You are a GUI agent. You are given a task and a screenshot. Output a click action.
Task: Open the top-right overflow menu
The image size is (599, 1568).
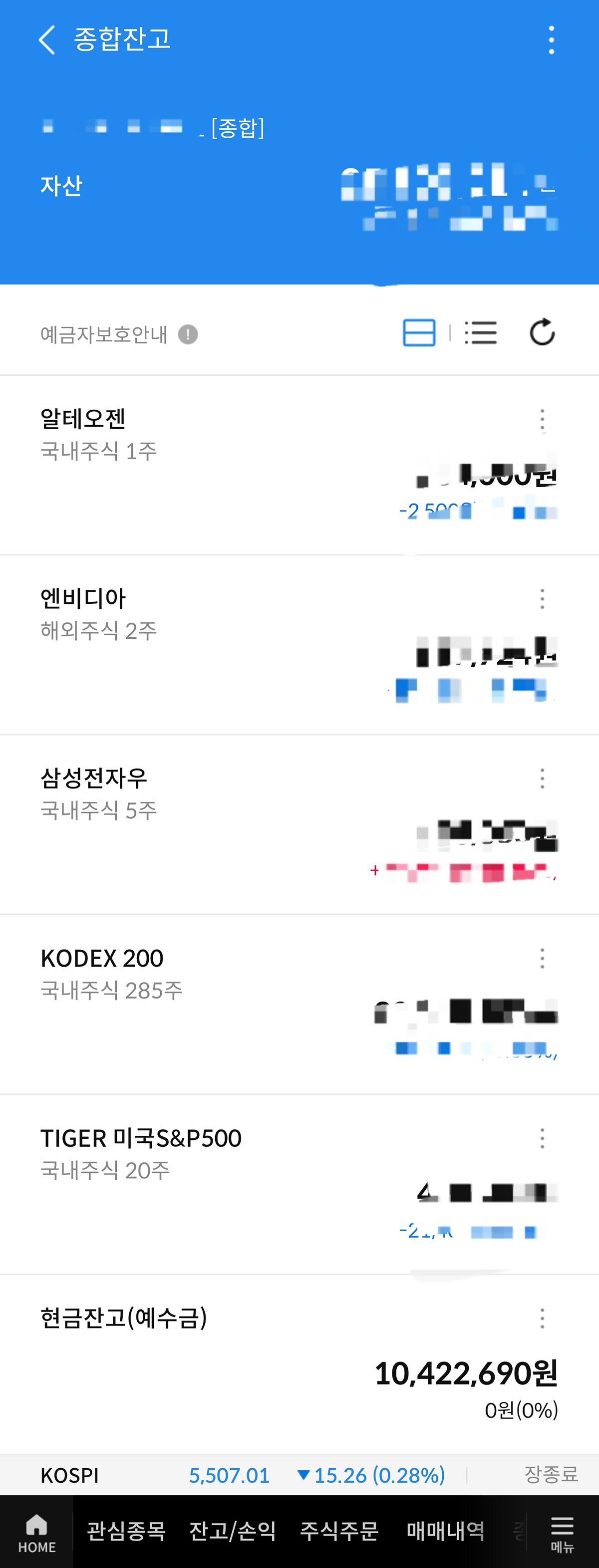(551, 40)
